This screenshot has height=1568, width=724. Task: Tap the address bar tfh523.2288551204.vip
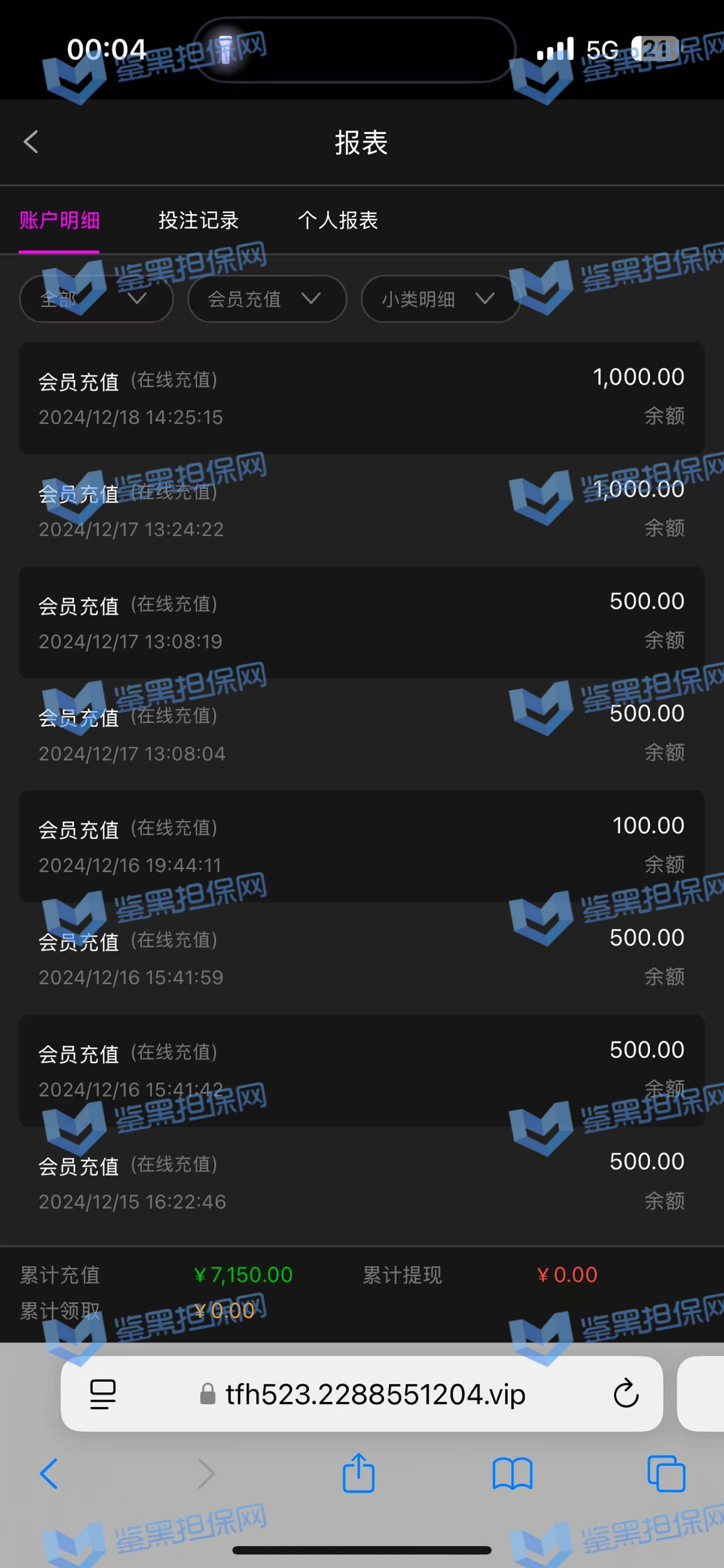[374, 1393]
